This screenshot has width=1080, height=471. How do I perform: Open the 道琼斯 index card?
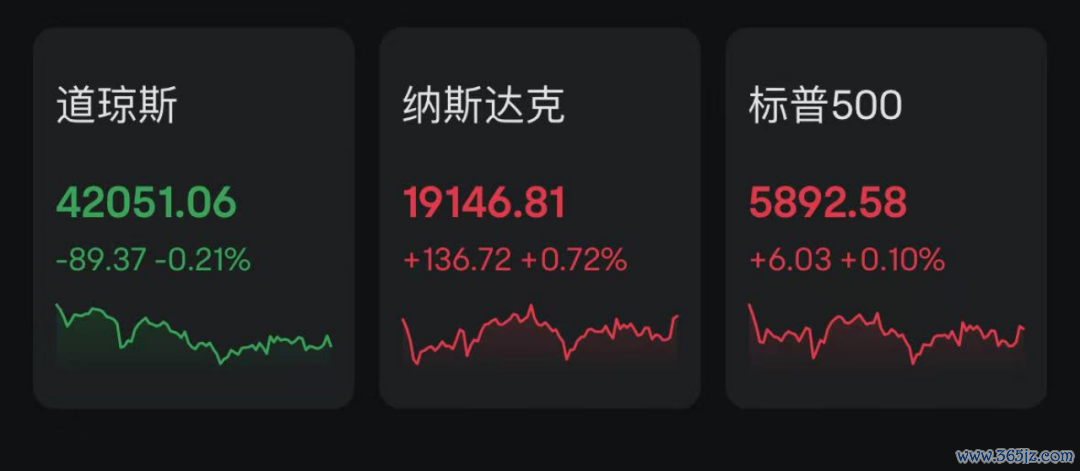click(194, 218)
